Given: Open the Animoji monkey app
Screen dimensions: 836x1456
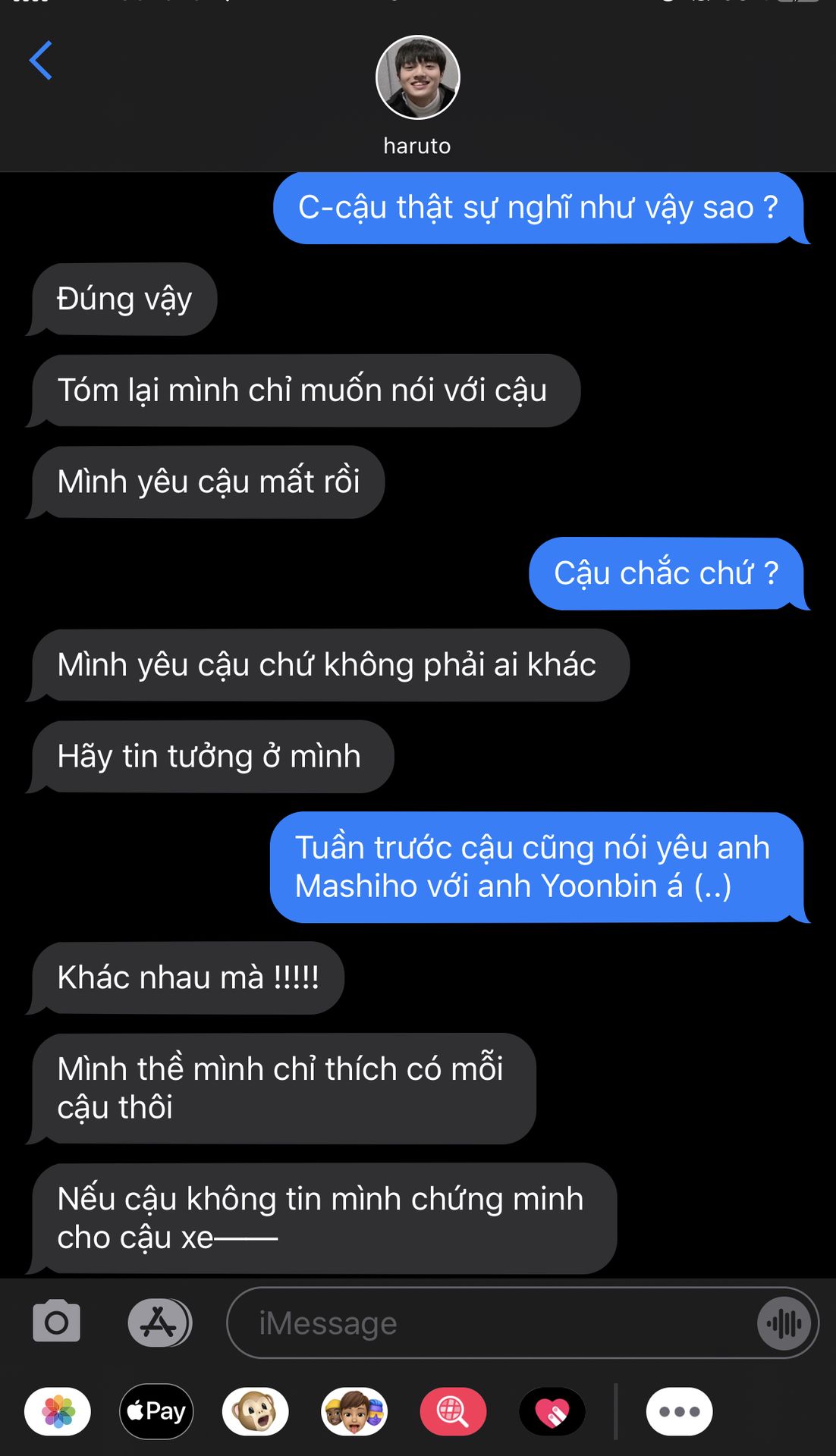Looking at the screenshot, I should [x=255, y=1411].
